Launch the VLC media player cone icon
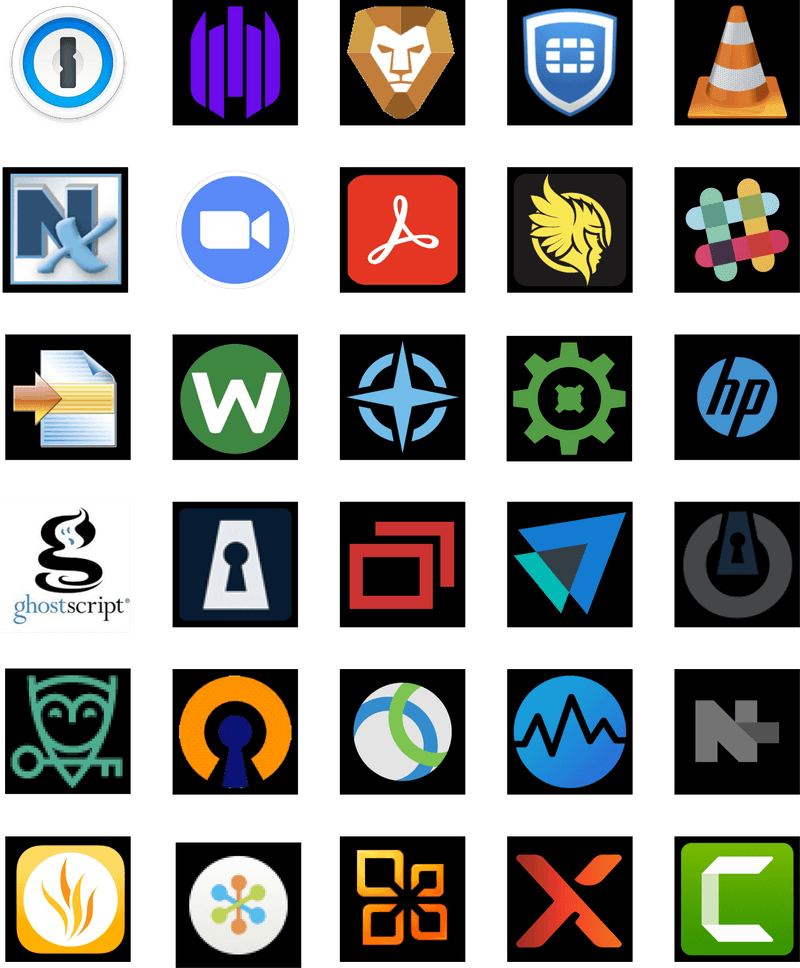The image size is (800, 968). (735, 63)
